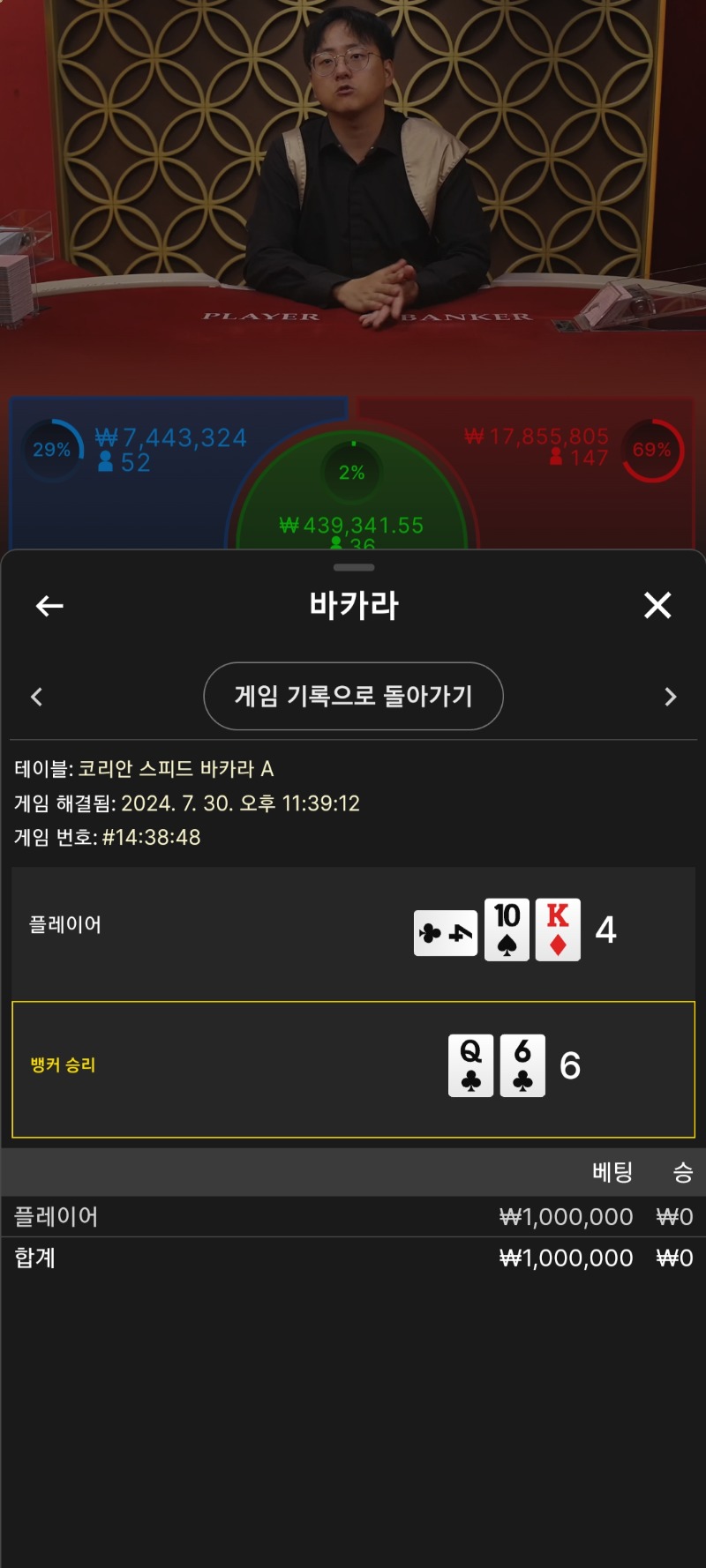
Task: Go to the previous game record
Action: [36, 697]
